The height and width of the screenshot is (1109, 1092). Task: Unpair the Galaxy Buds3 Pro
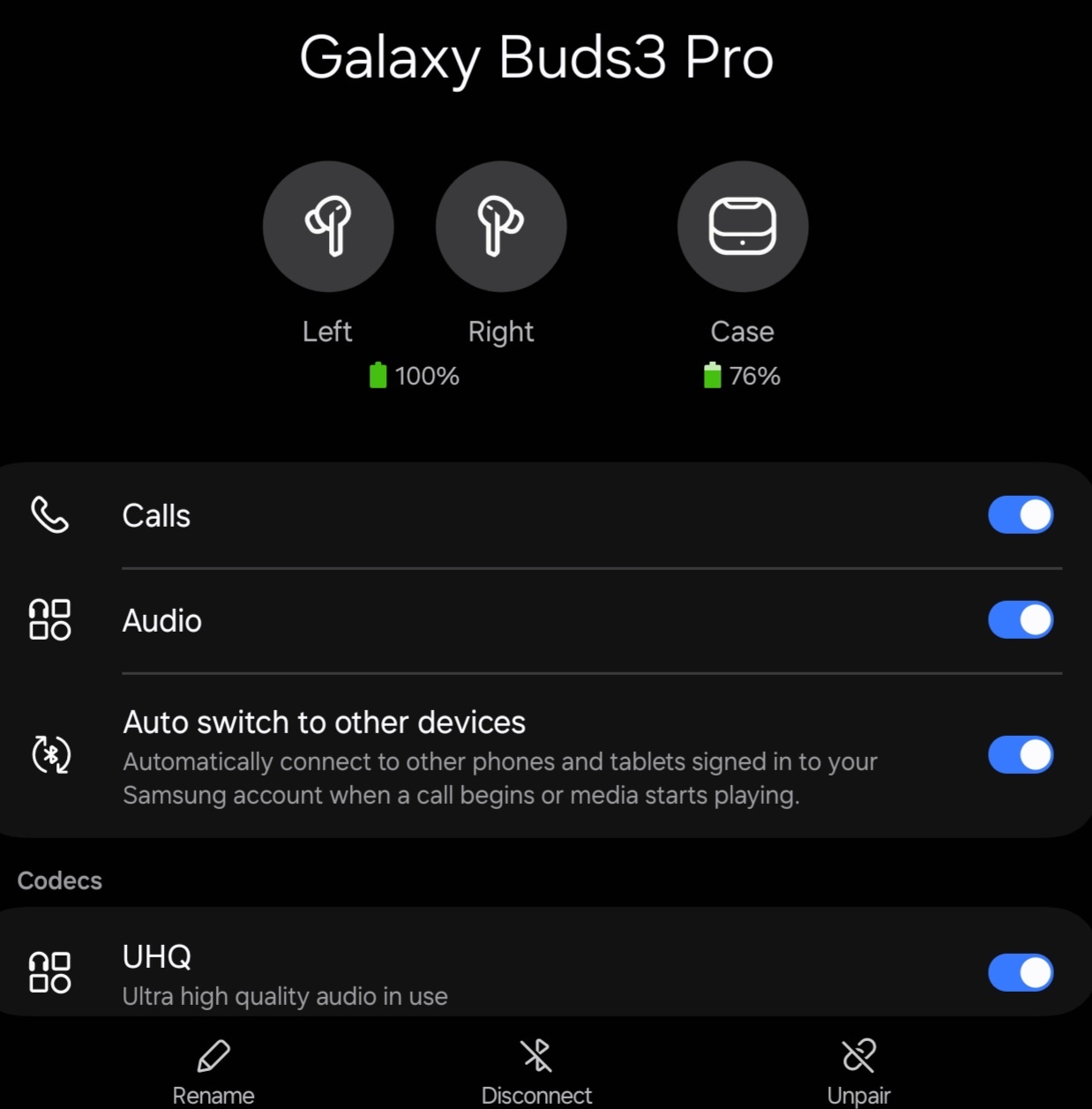click(x=858, y=1070)
